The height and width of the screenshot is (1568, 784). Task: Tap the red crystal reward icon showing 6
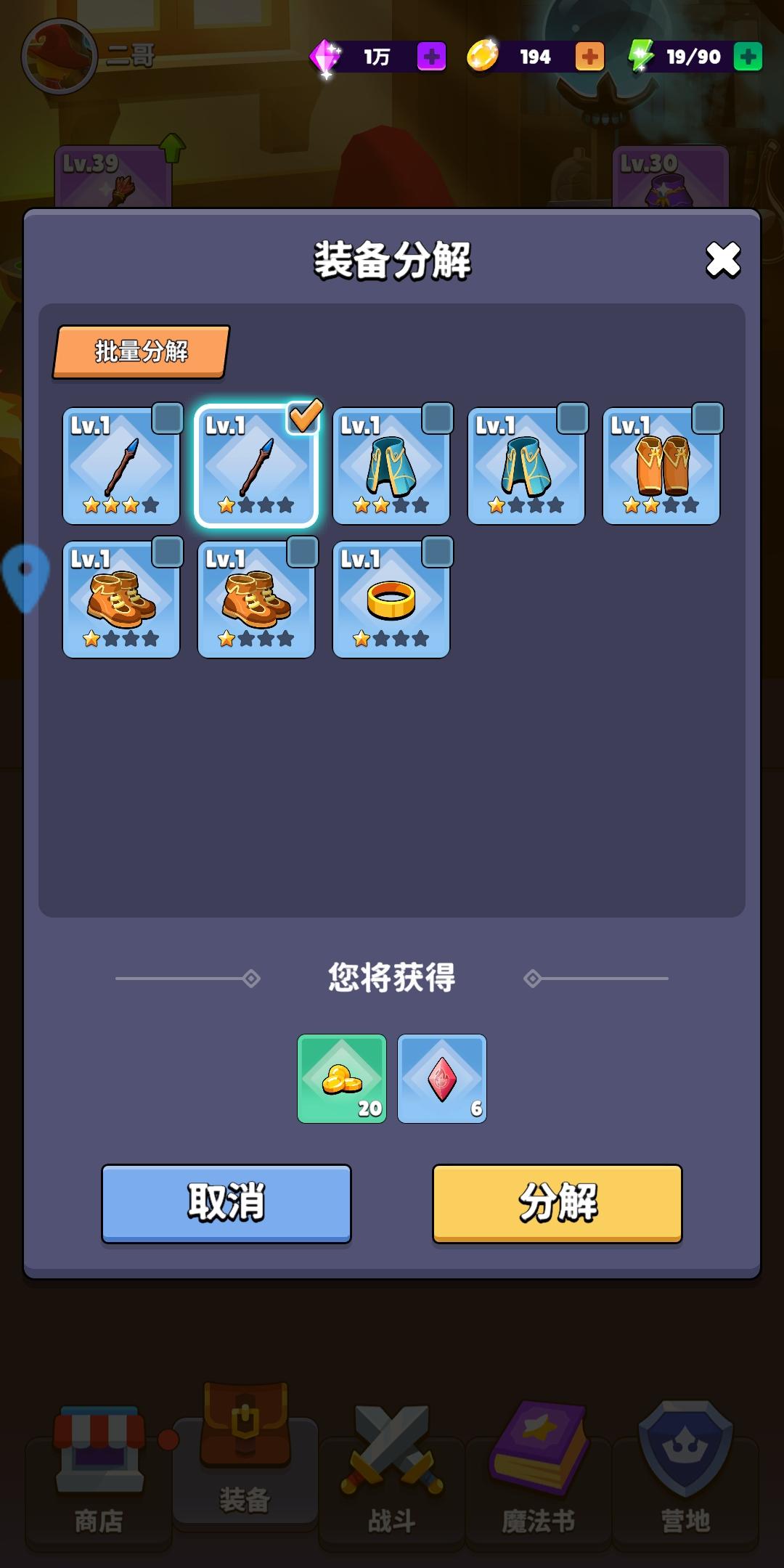click(442, 1079)
